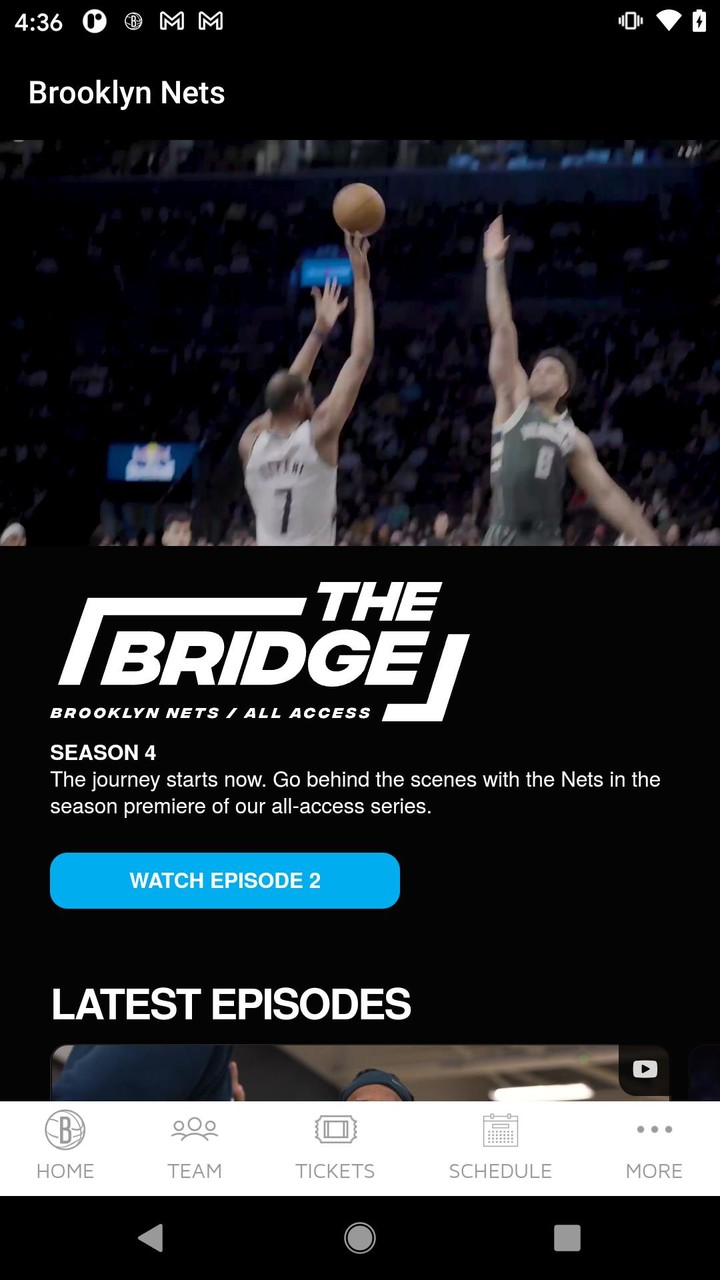Play the episode via the YouTube icon
The width and height of the screenshot is (720, 1280).
(x=644, y=1069)
